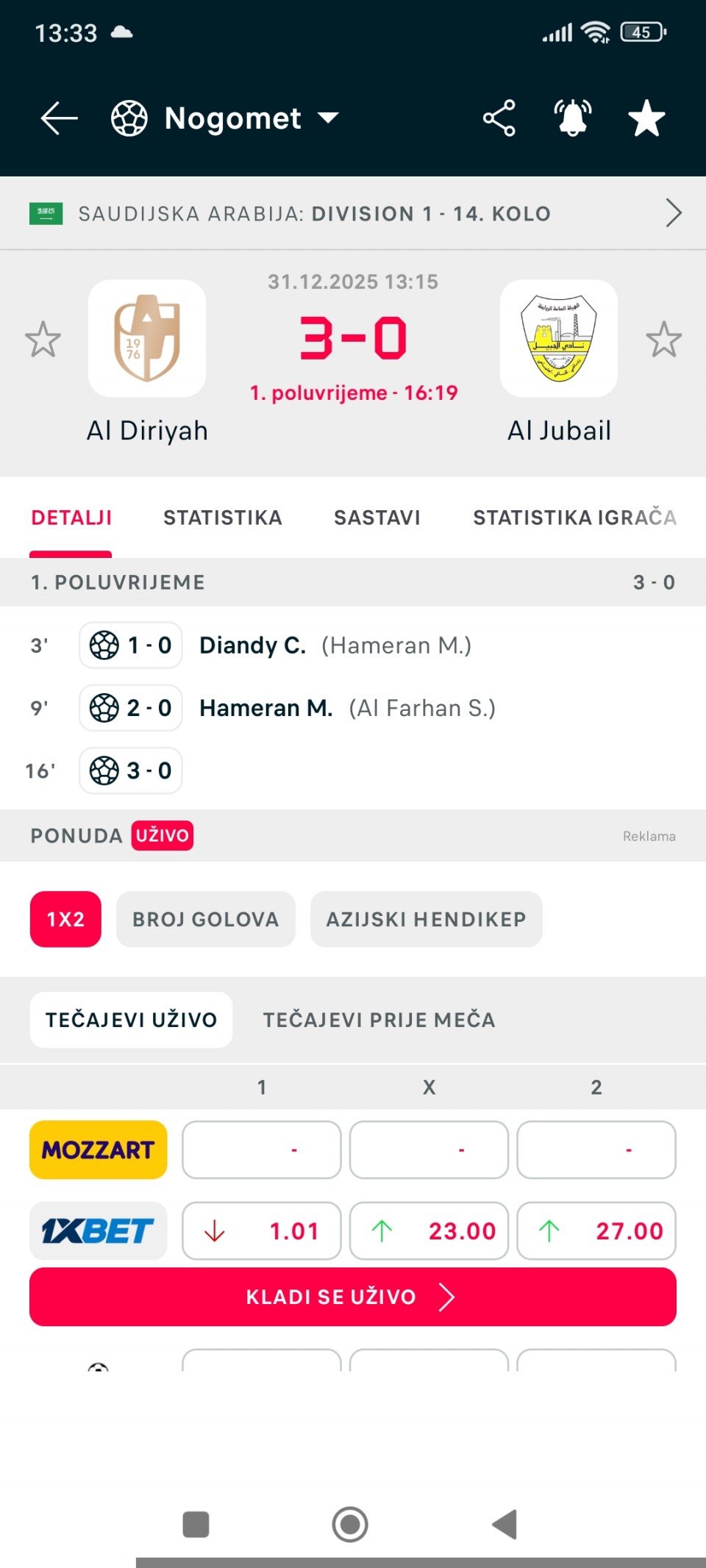The height and width of the screenshot is (1568, 706).
Task: Remove match from favorites star
Action: 646,118
